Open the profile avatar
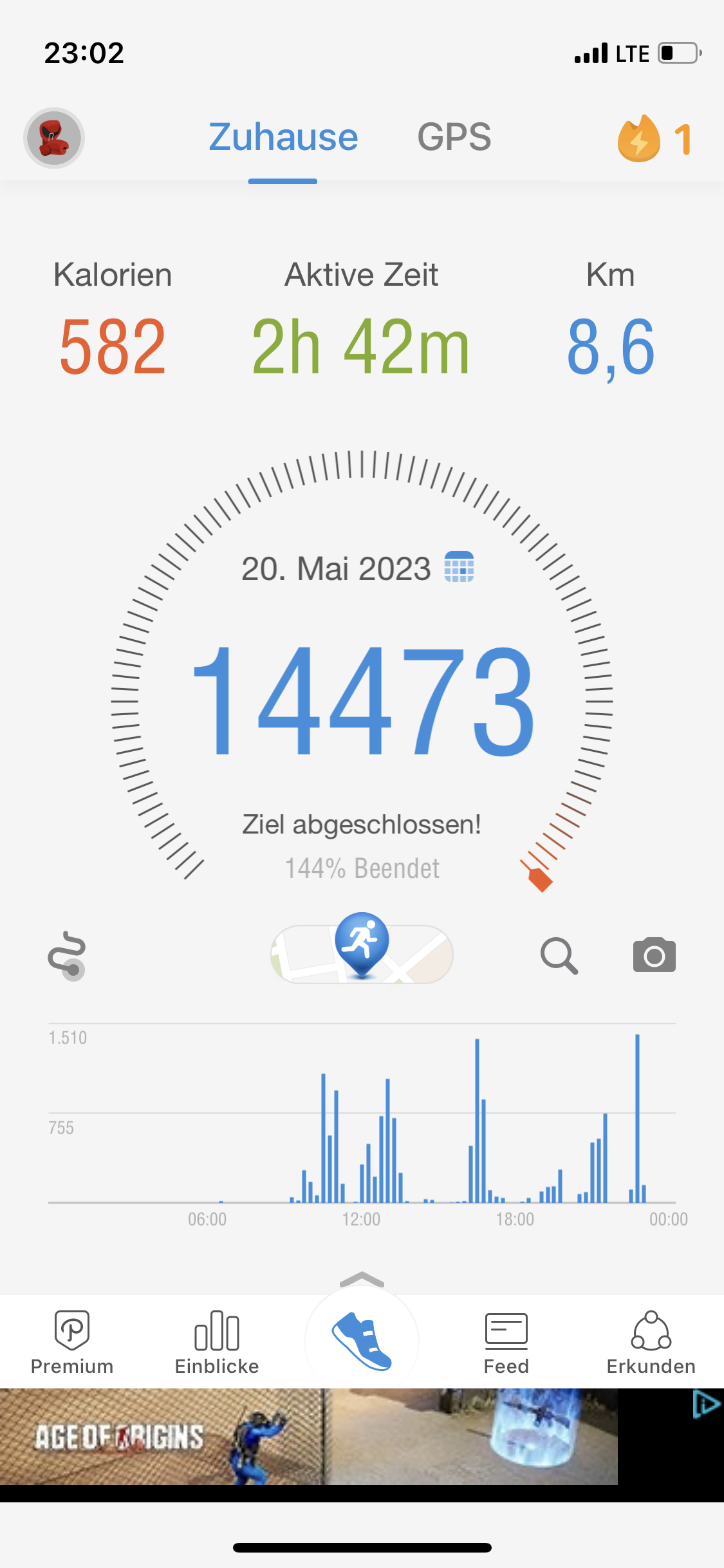 tap(54, 138)
